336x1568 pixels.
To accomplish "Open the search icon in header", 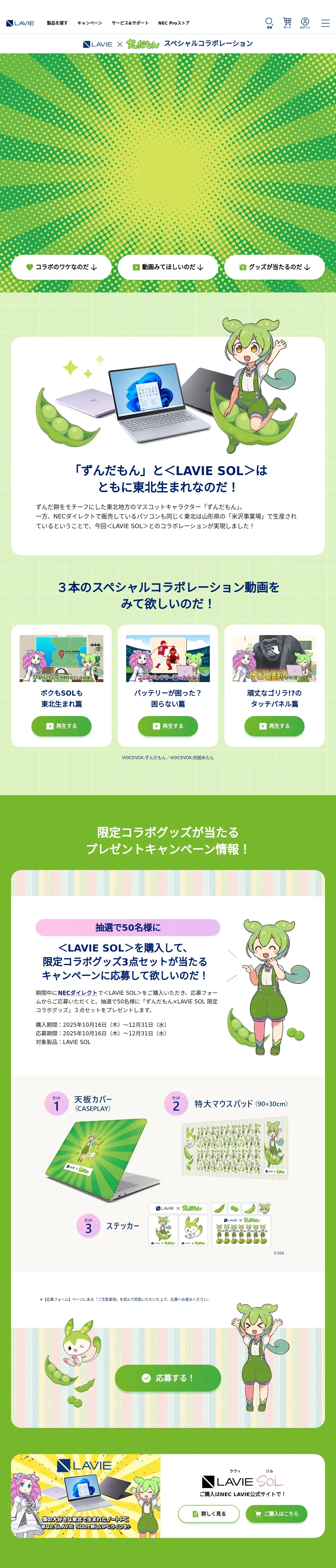I will (x=269, y=22).
